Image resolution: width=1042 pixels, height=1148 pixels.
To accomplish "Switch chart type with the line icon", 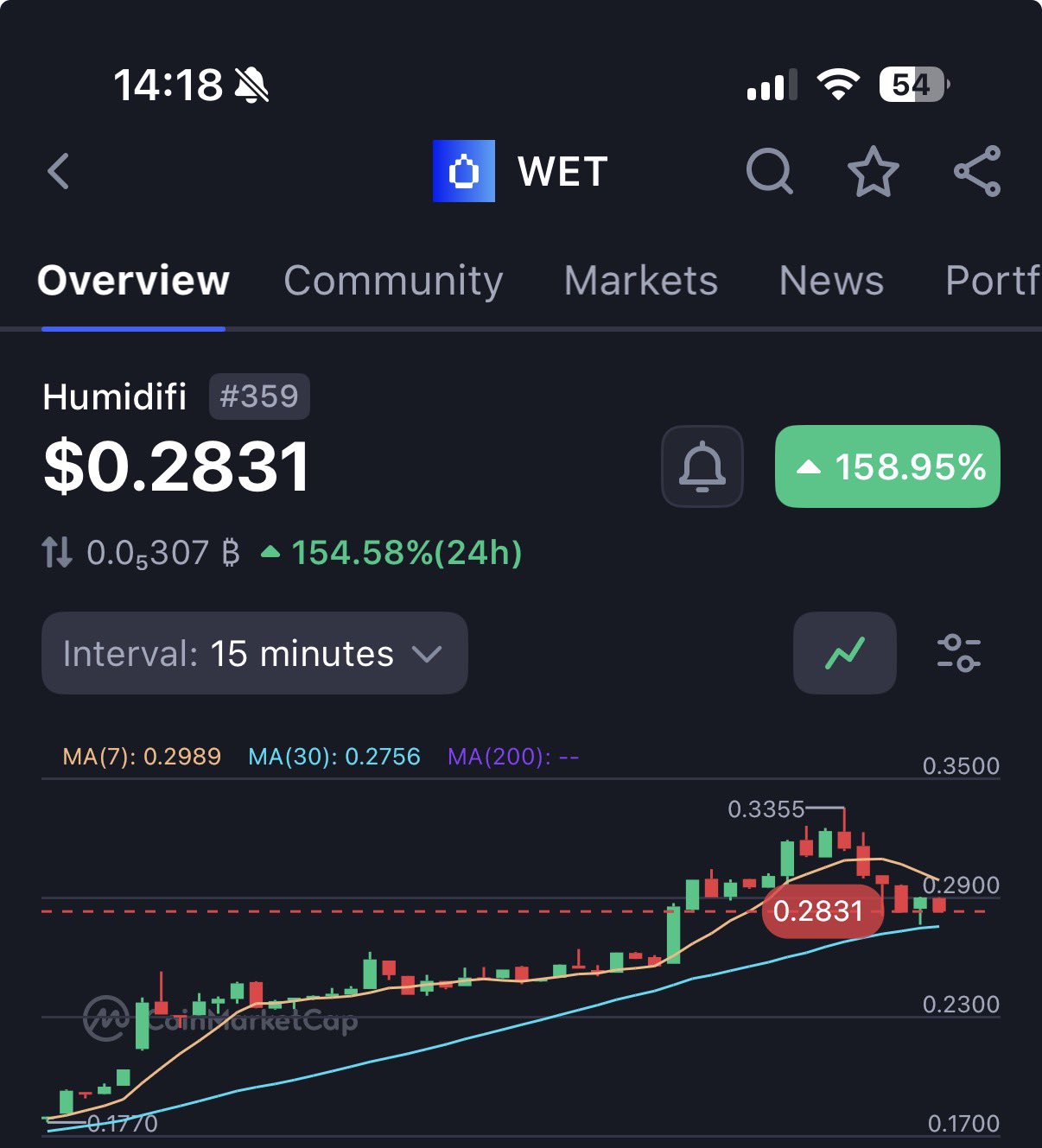I will click(x=844, y=653).
